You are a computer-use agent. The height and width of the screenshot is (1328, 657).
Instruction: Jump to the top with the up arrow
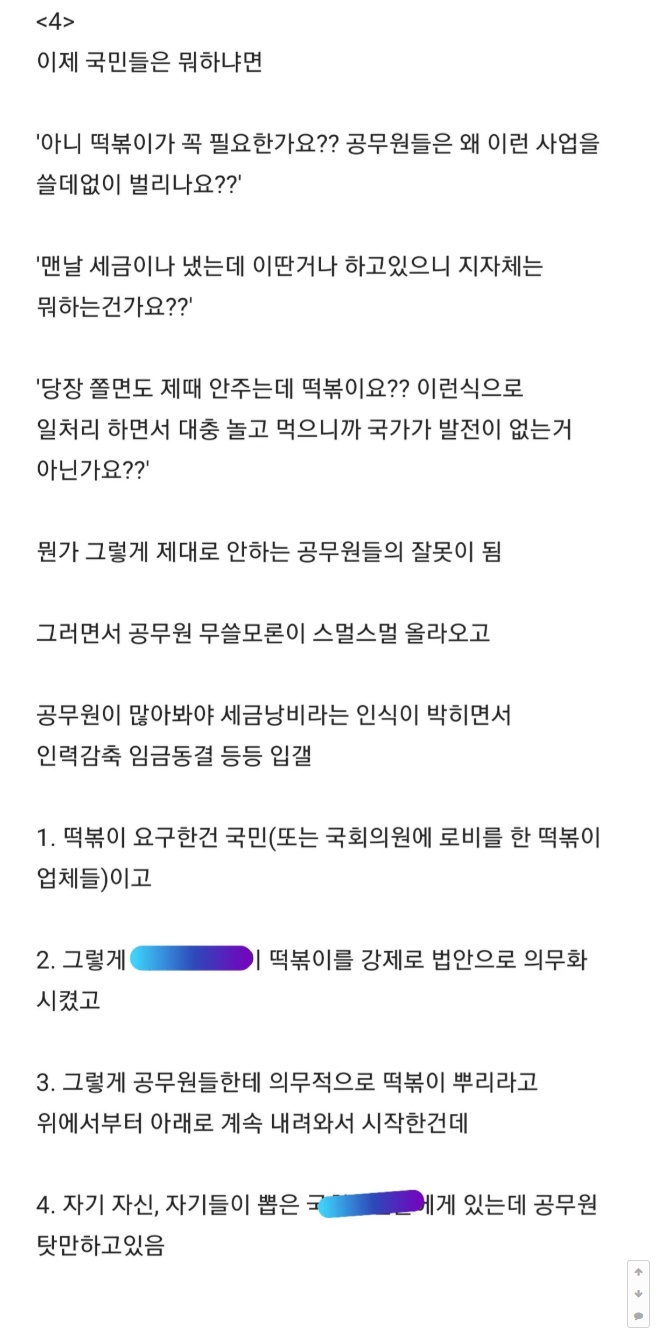(639, 1272)
